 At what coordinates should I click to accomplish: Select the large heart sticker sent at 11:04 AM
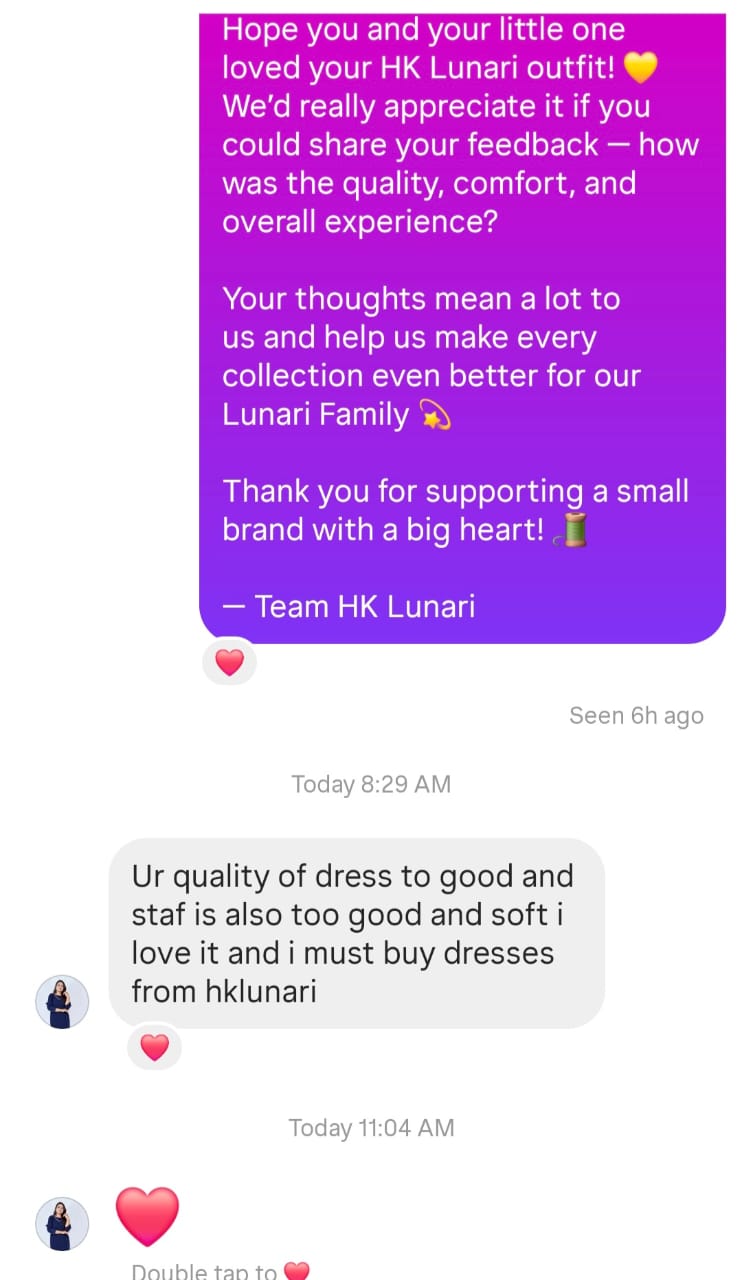point(148,1215)
